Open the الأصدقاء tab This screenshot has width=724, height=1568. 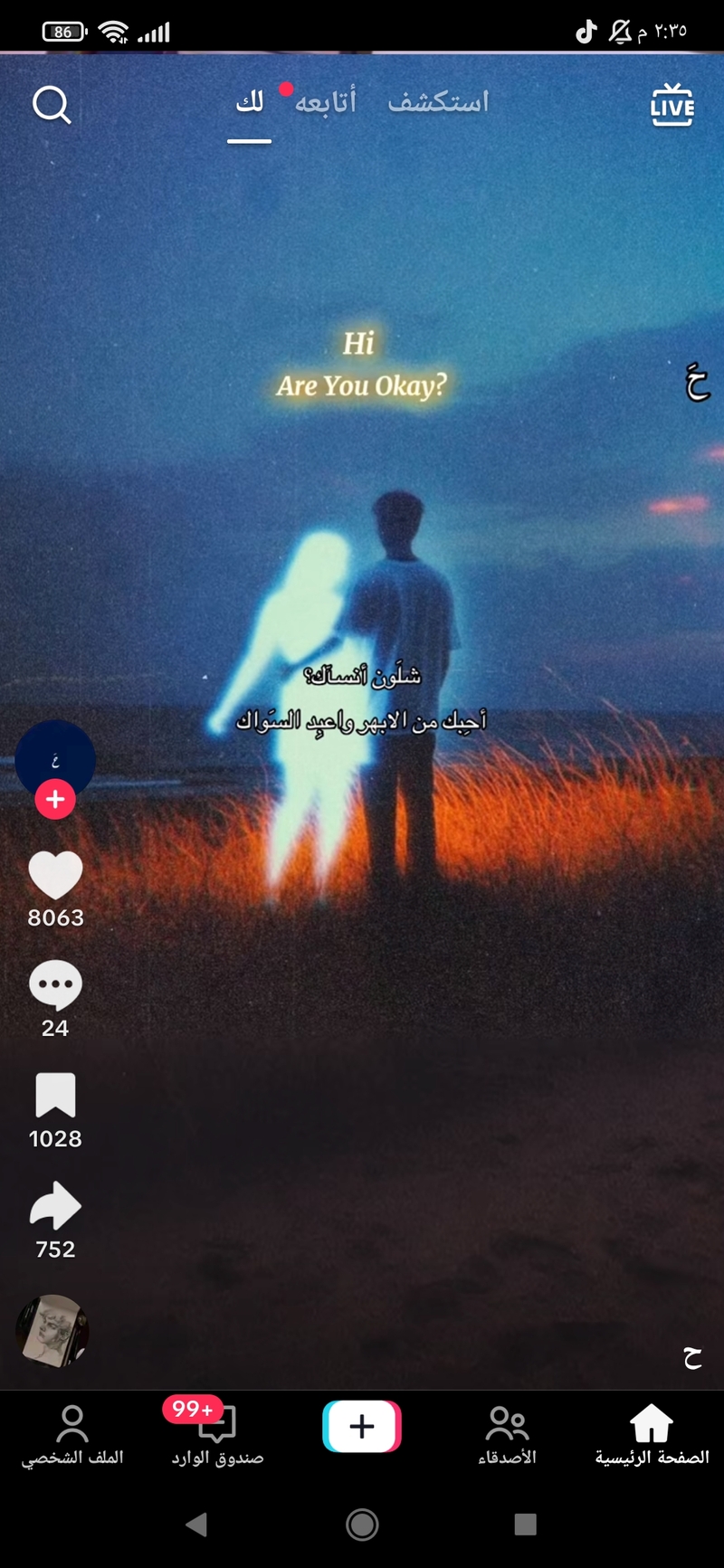[507, 1433]
